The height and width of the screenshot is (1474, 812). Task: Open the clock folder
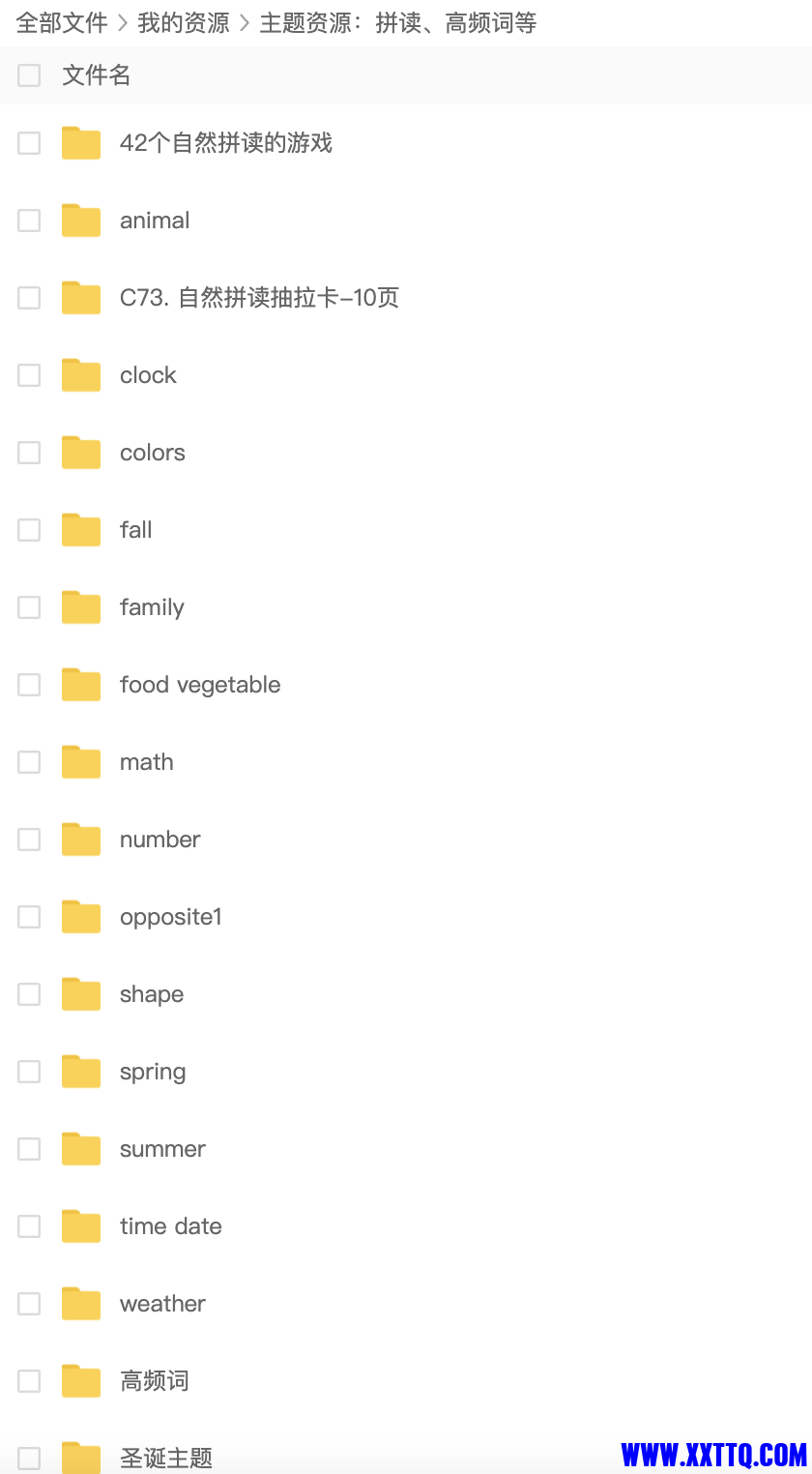coord(148,375)
